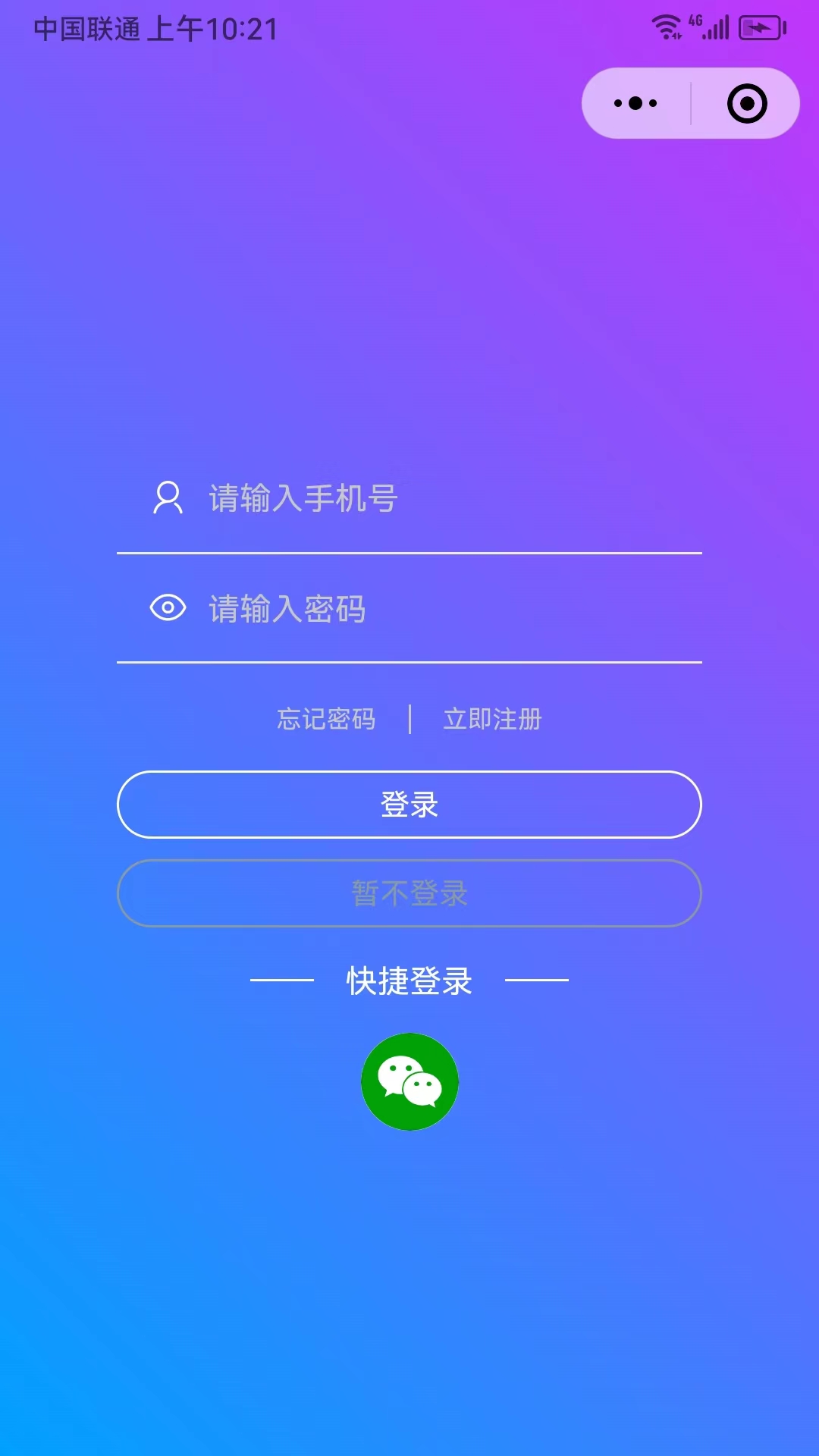The width and height of the screenshot is (819, 1456).
Task: Go to 立即注册 sign-up page
Action: click(493, 719)
